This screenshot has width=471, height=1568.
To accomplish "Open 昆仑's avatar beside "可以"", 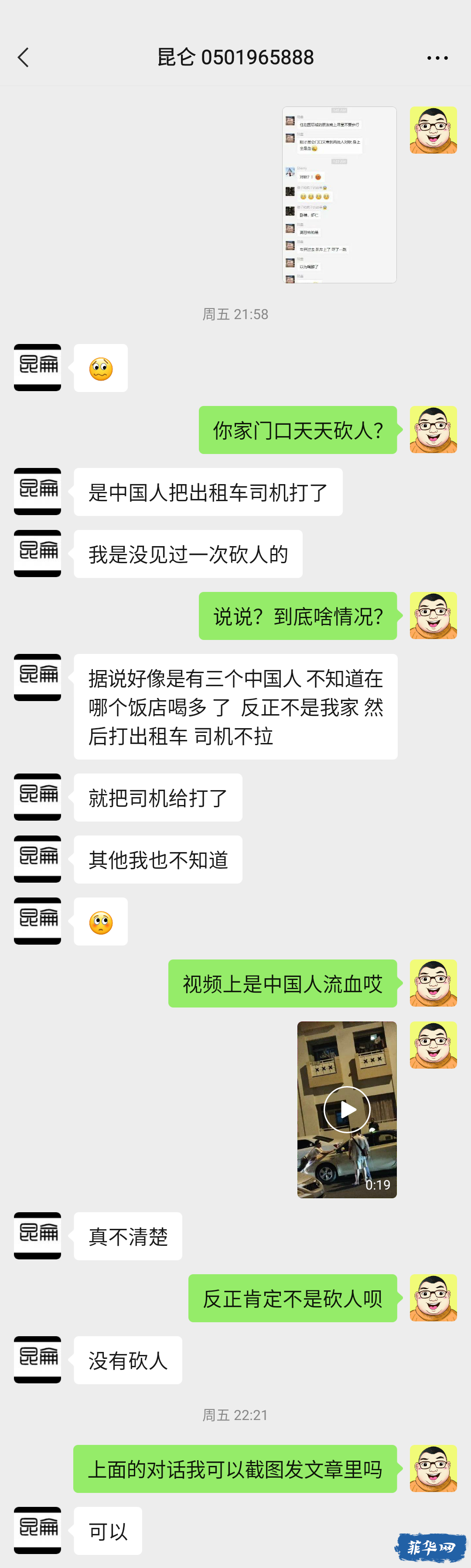I will [x=38, y=1530].
